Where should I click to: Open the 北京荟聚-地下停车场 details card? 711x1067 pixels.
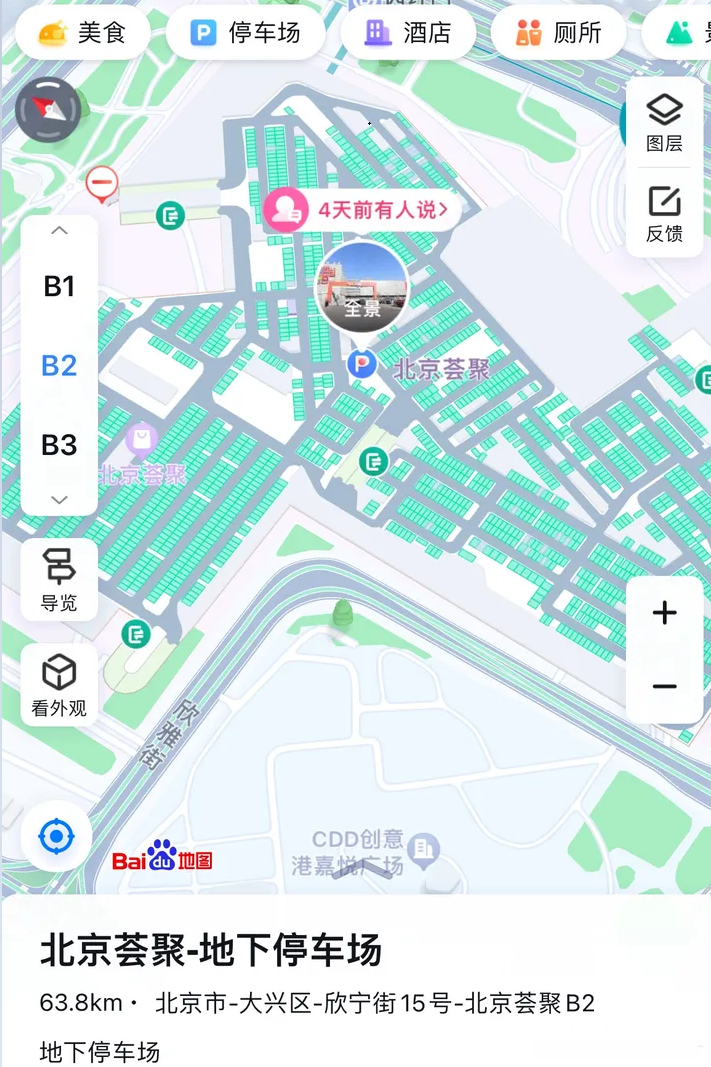click(x=211, y=951)
